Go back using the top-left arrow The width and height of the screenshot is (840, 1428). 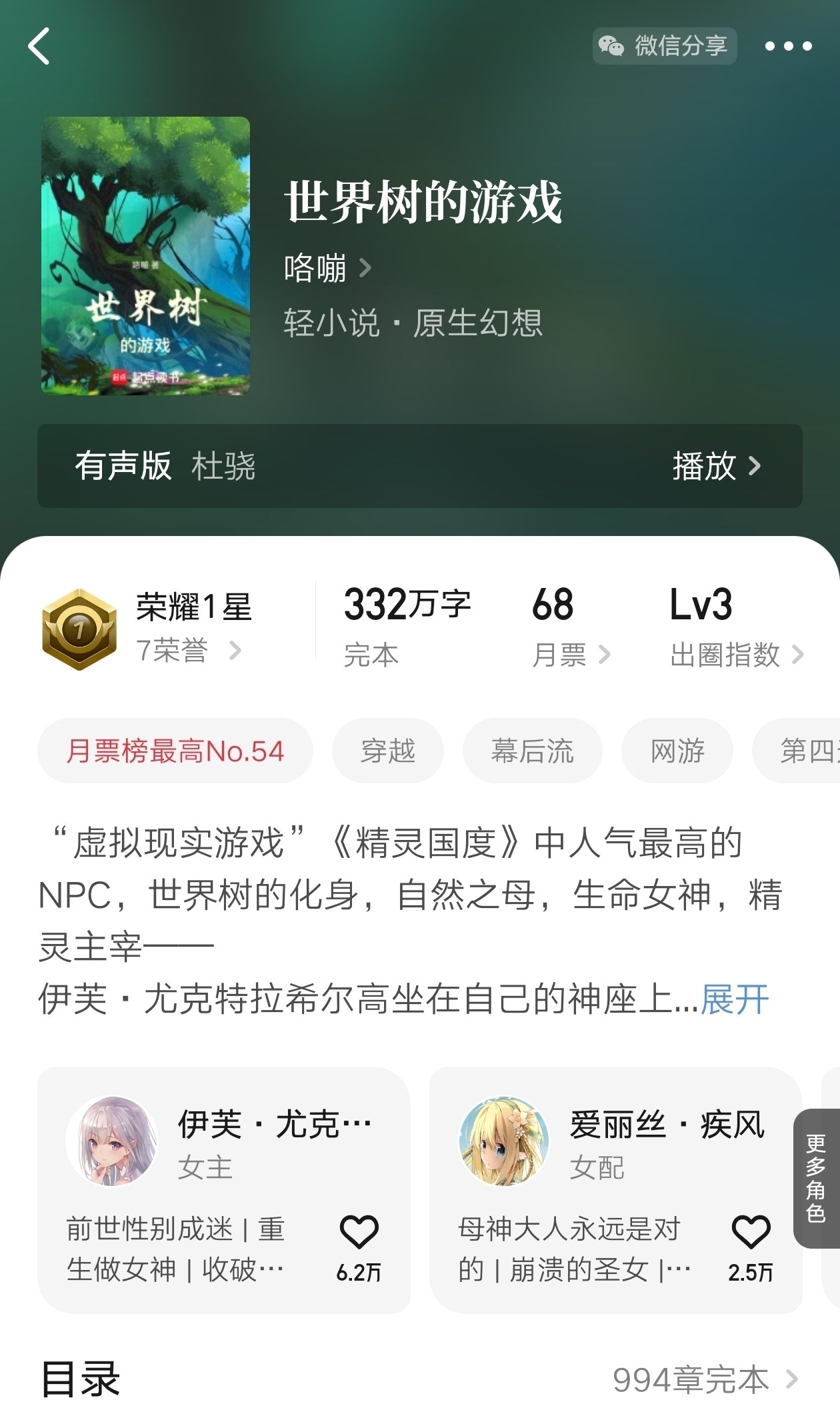pyautogui.click(x=39, y=46)
